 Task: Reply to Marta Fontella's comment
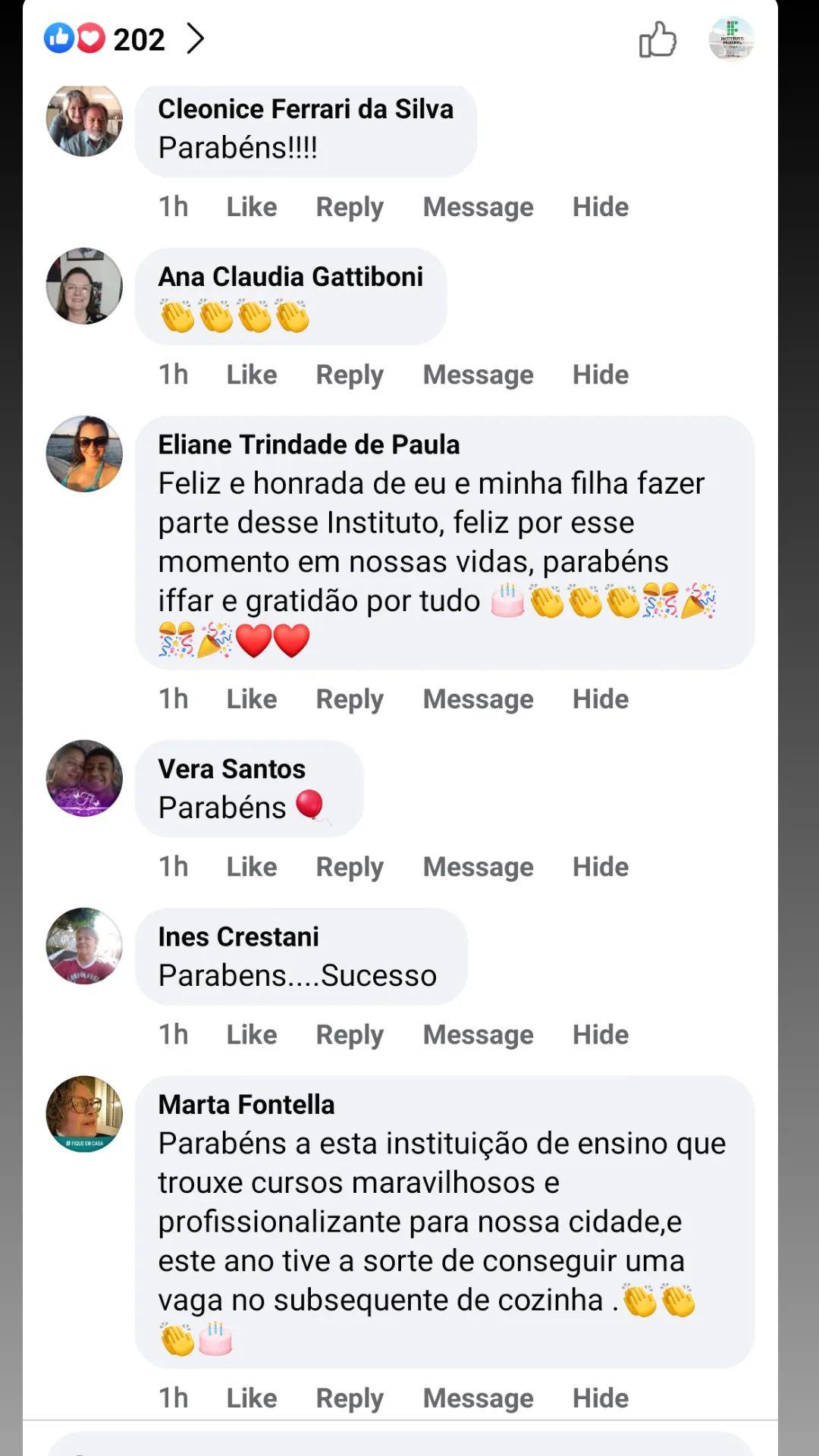(350, 1398)
